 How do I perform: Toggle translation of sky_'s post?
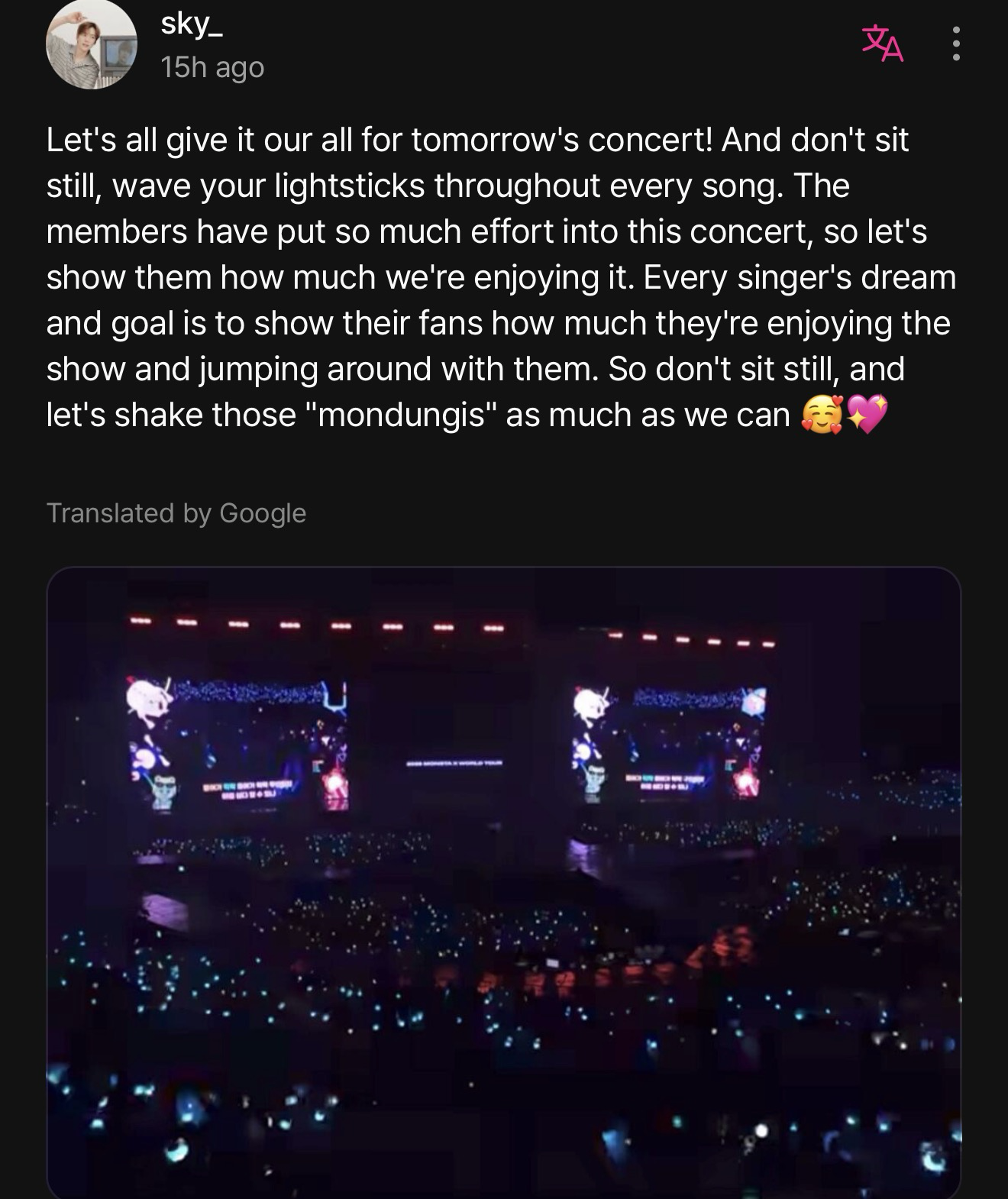tap(882, 44)
